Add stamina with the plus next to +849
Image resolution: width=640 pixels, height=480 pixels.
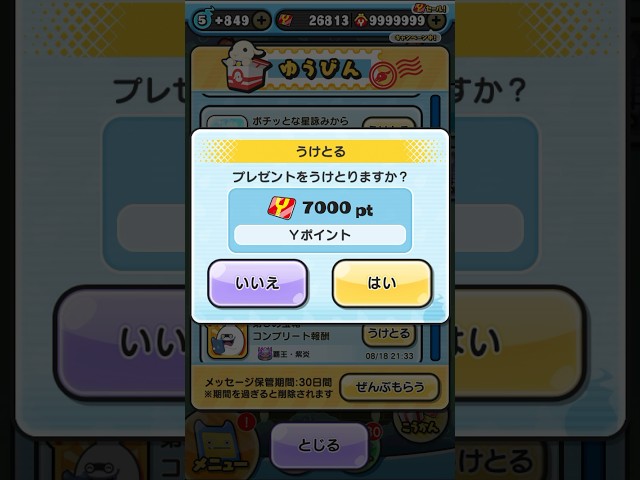(261, 19)
